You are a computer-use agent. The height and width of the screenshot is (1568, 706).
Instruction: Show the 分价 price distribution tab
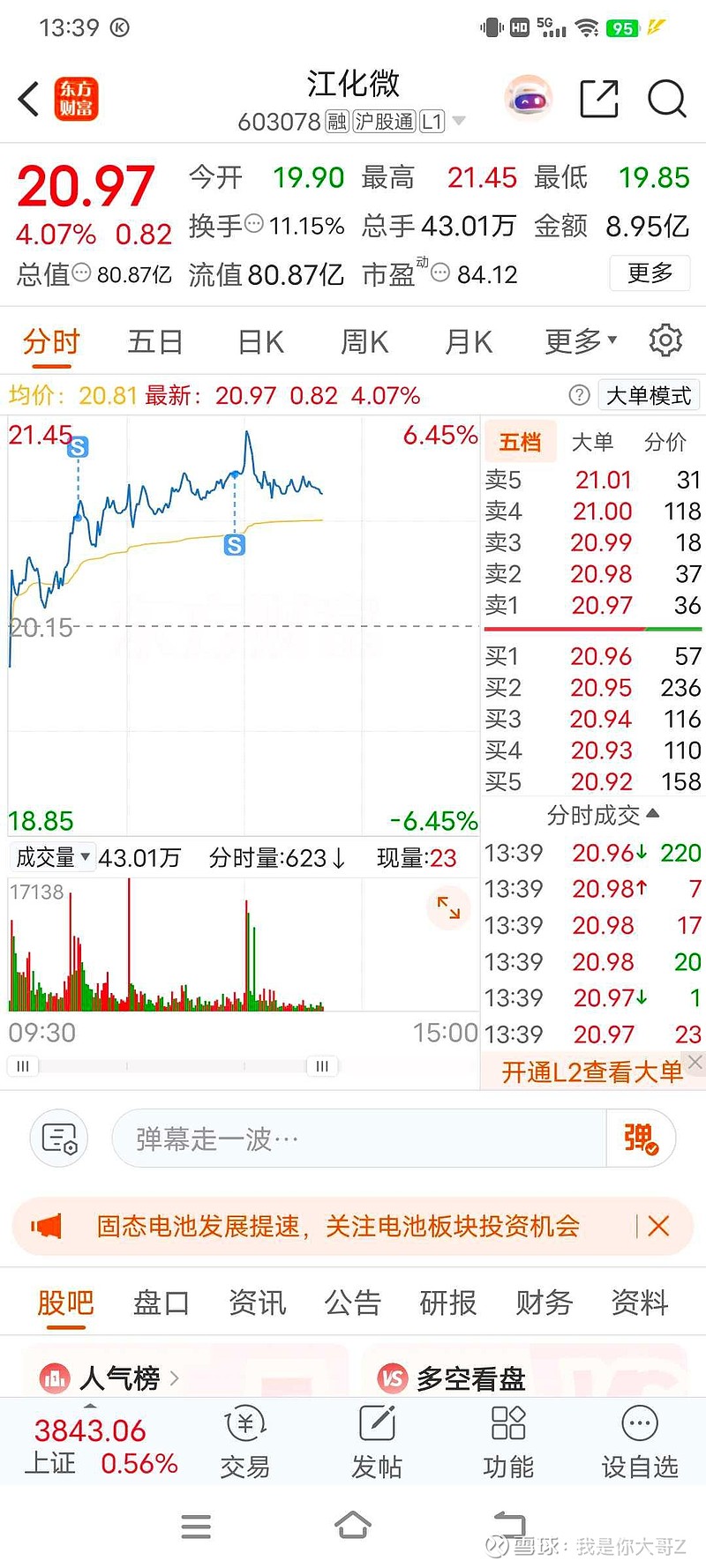(665, 442)
